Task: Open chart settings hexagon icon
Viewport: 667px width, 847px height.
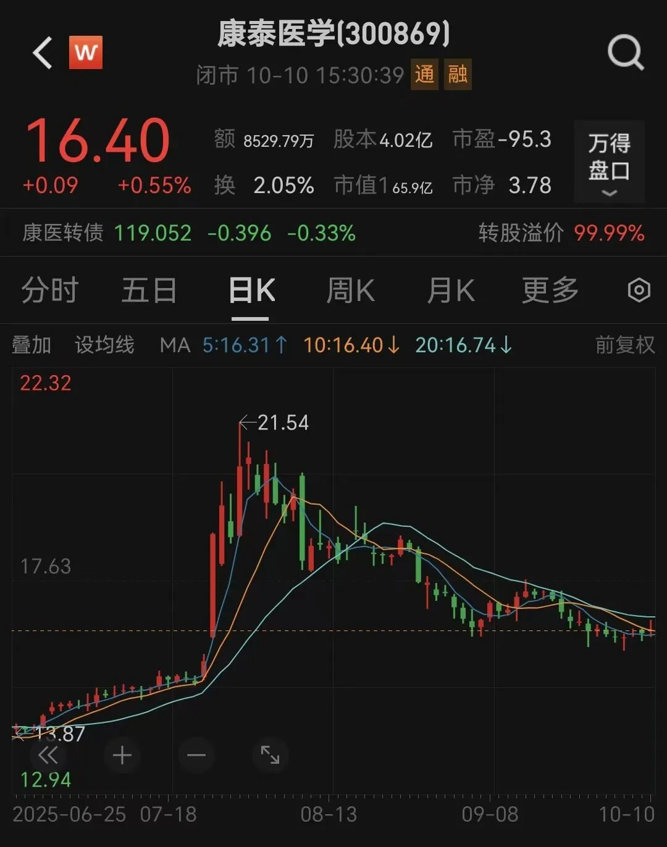Action: [638, 291]
